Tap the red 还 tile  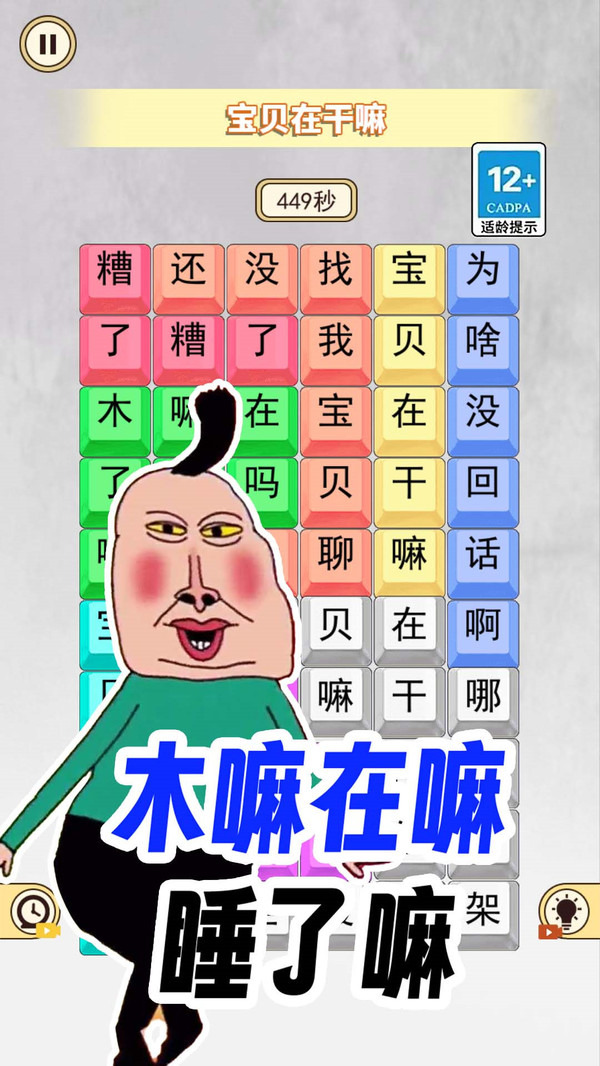click(189, 271)
